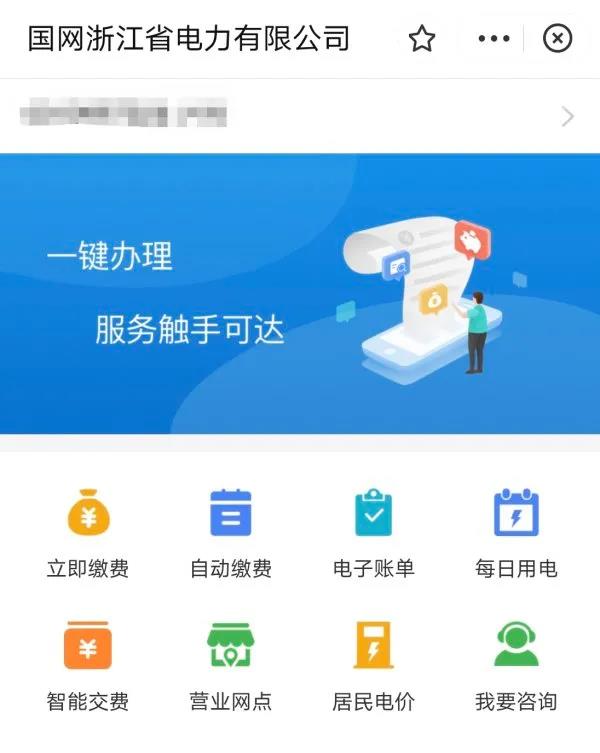Find 营业网点 locations
Image resolution: width=600 pixels, height=753 pixels.
[x=231, y=666]
